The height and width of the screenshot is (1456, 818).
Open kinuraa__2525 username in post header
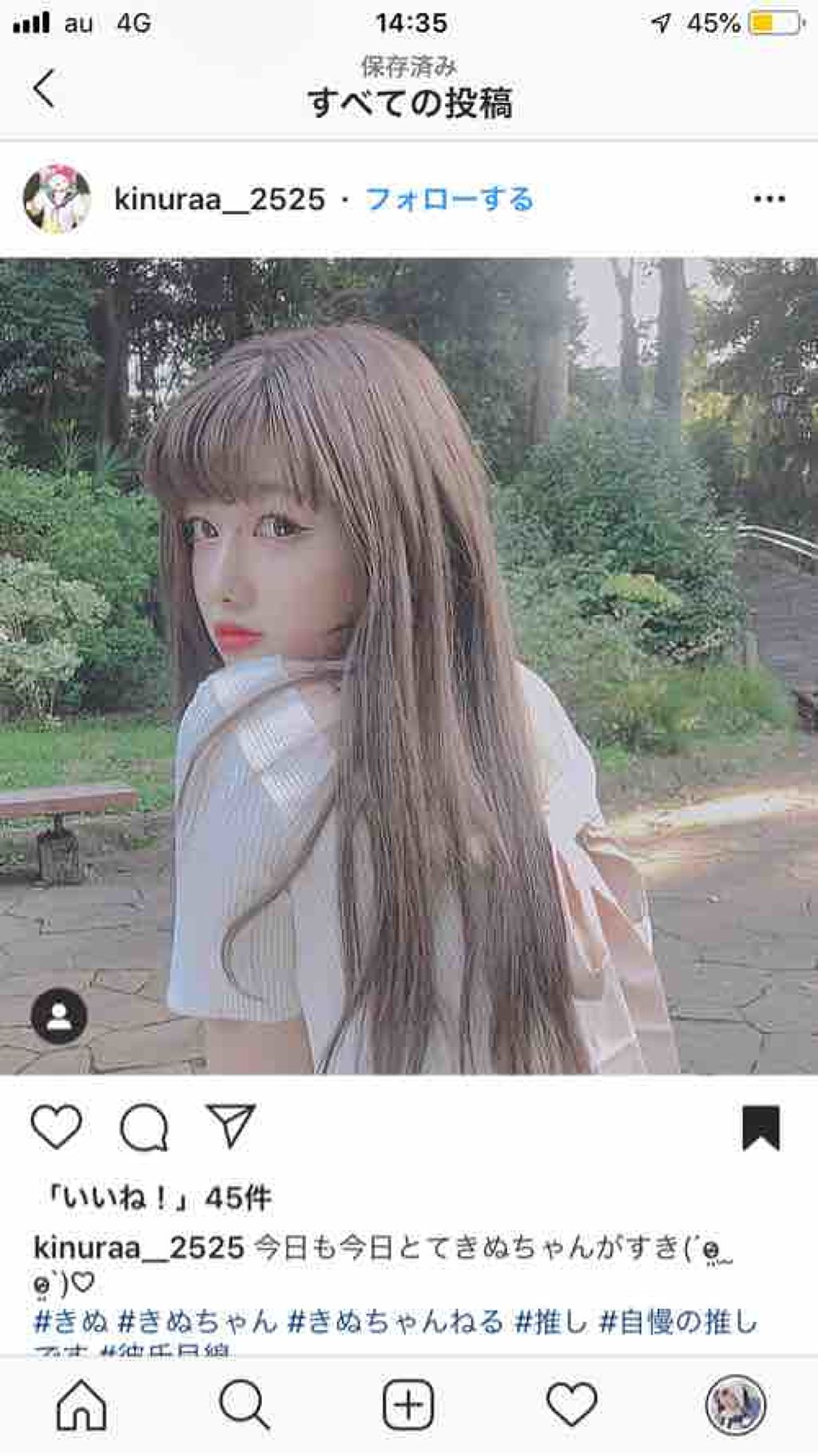pos(220,199)
